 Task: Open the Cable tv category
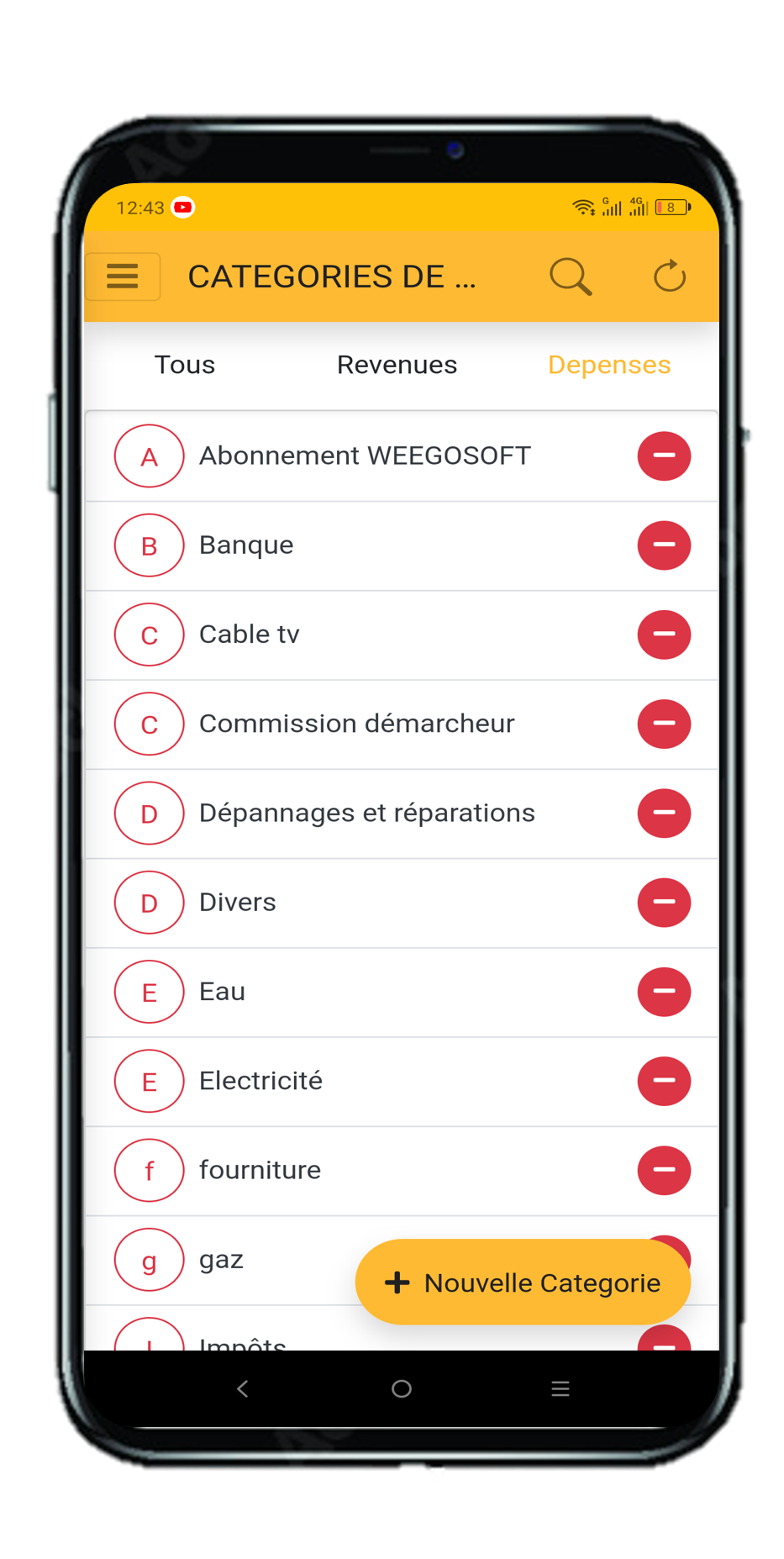(x=250, y=635)
